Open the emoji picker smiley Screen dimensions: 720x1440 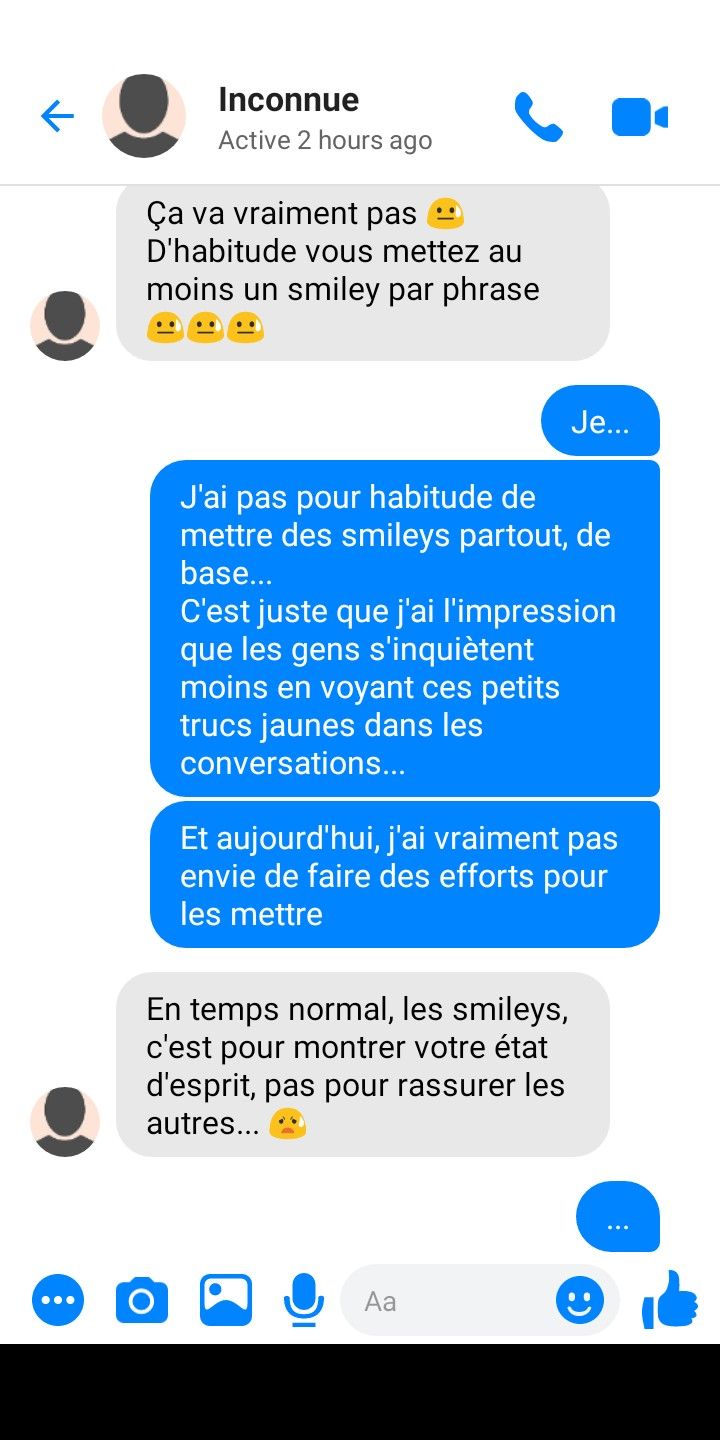point(580,1301)
